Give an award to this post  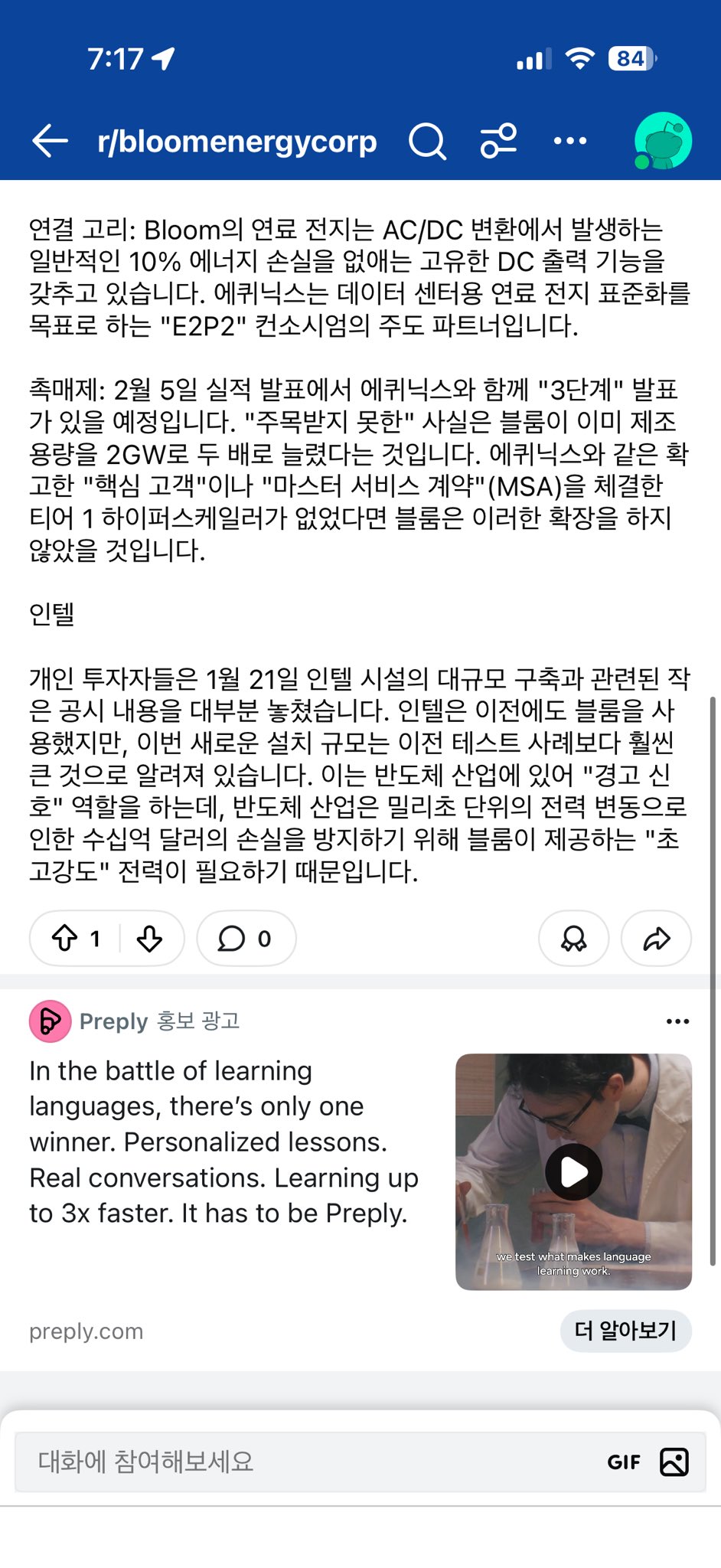(x=573, y=938)
